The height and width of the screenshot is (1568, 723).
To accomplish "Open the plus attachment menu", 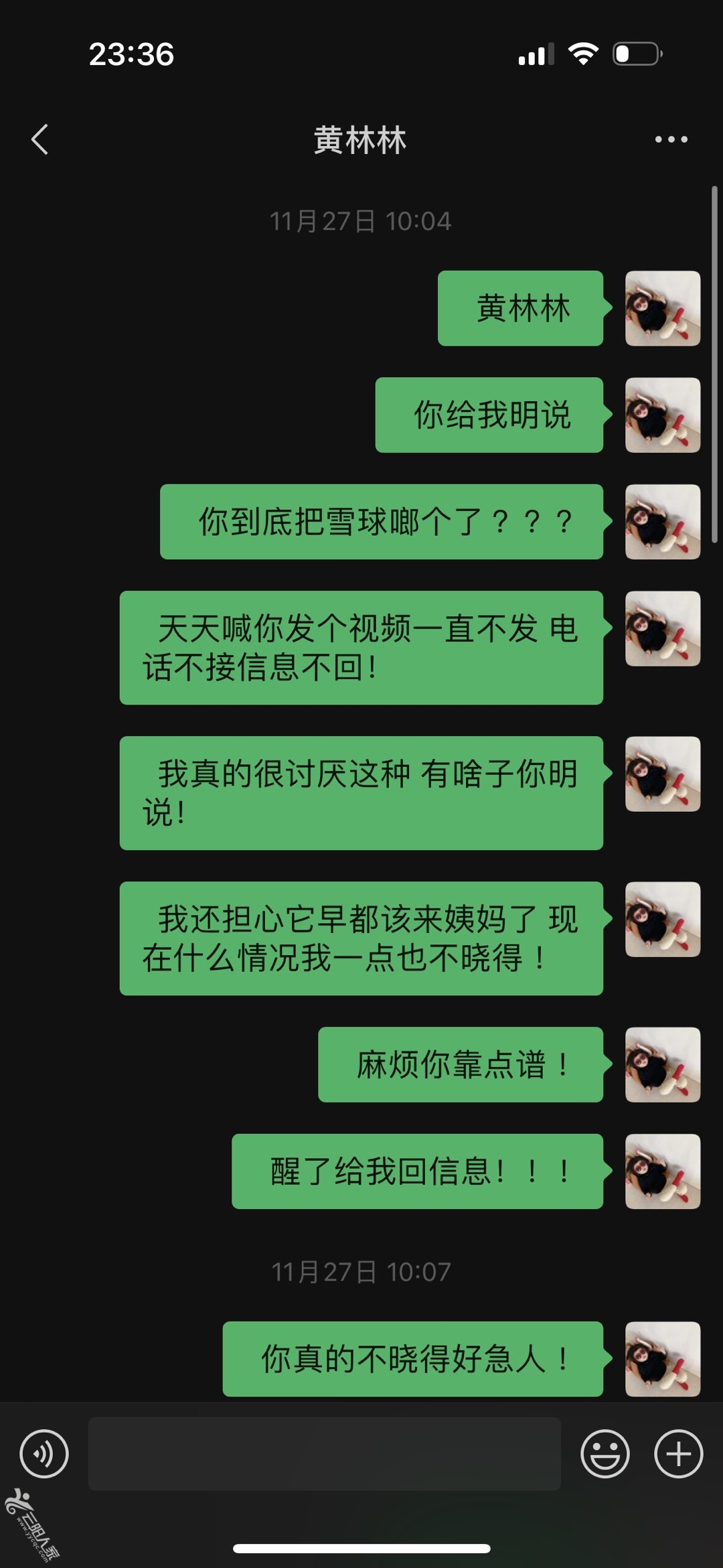I will tap(678, 1453).
